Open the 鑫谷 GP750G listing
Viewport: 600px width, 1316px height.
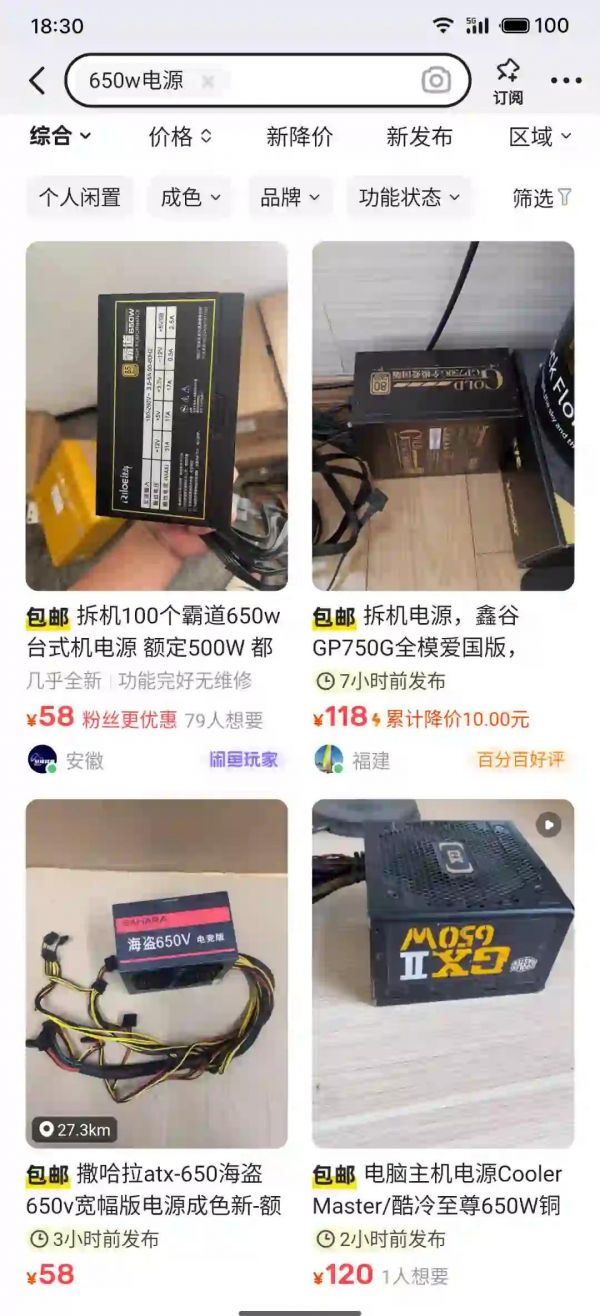point(443,415)
